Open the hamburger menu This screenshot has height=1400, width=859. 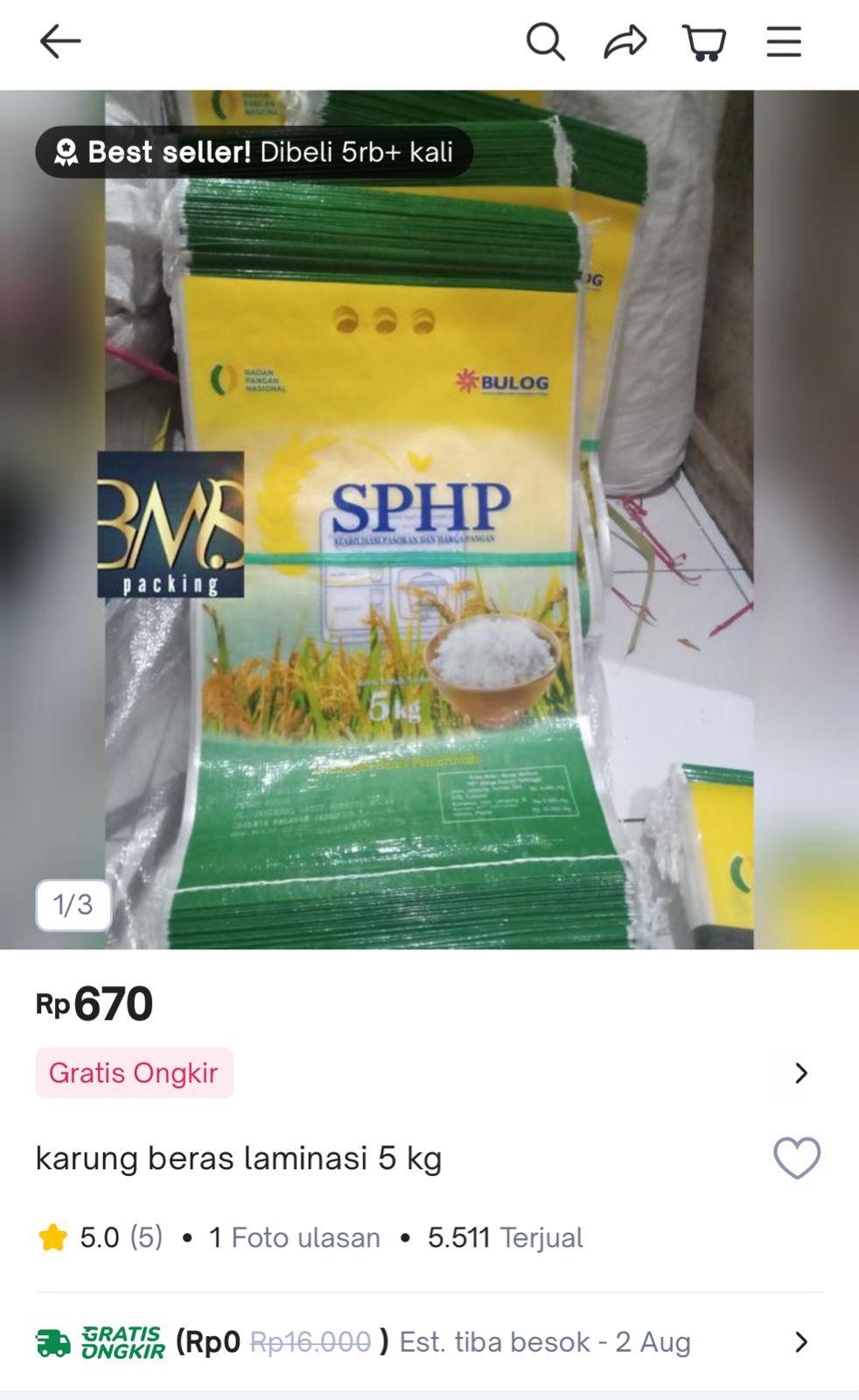coord(784,41)
